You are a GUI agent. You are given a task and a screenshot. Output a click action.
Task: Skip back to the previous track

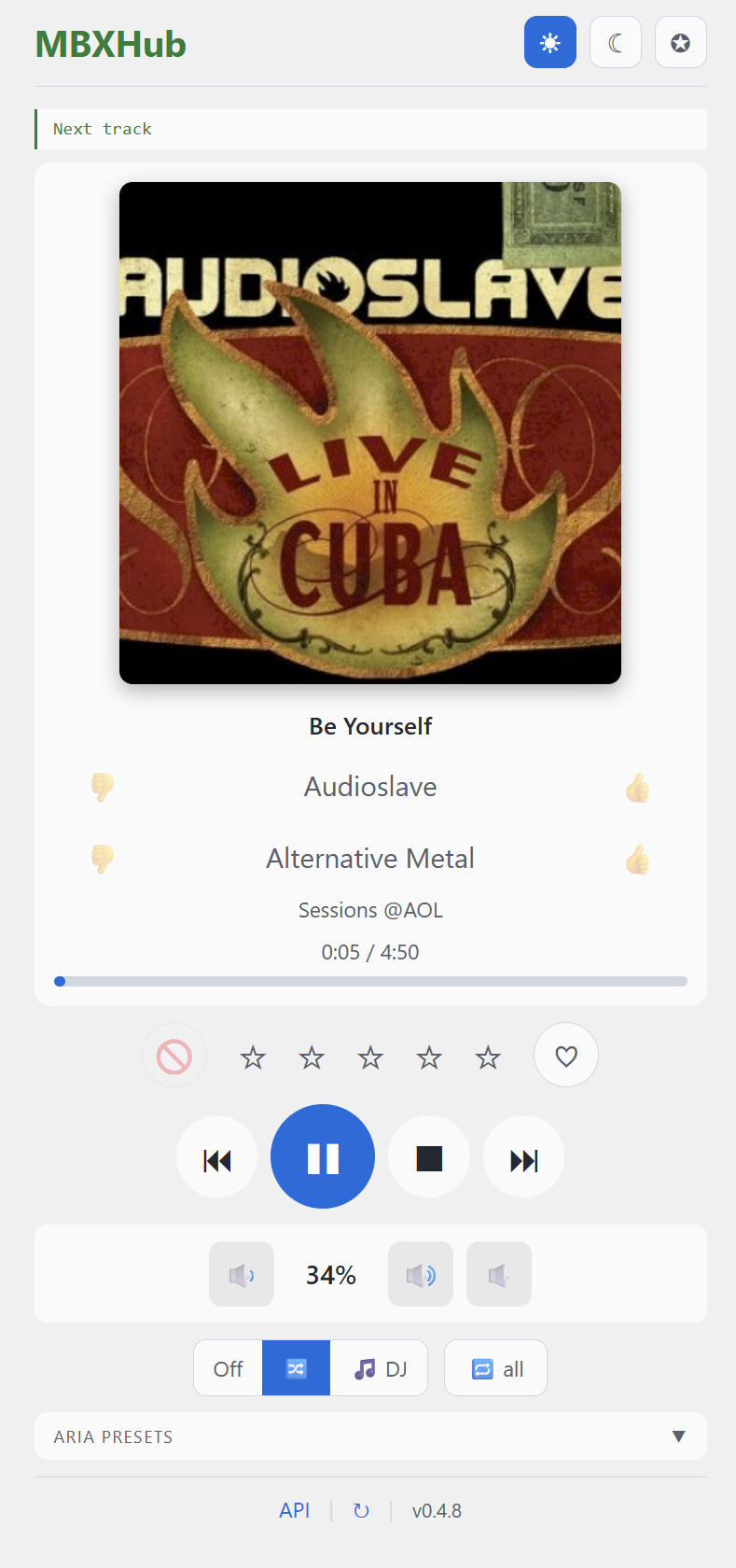click(217, 1157)
